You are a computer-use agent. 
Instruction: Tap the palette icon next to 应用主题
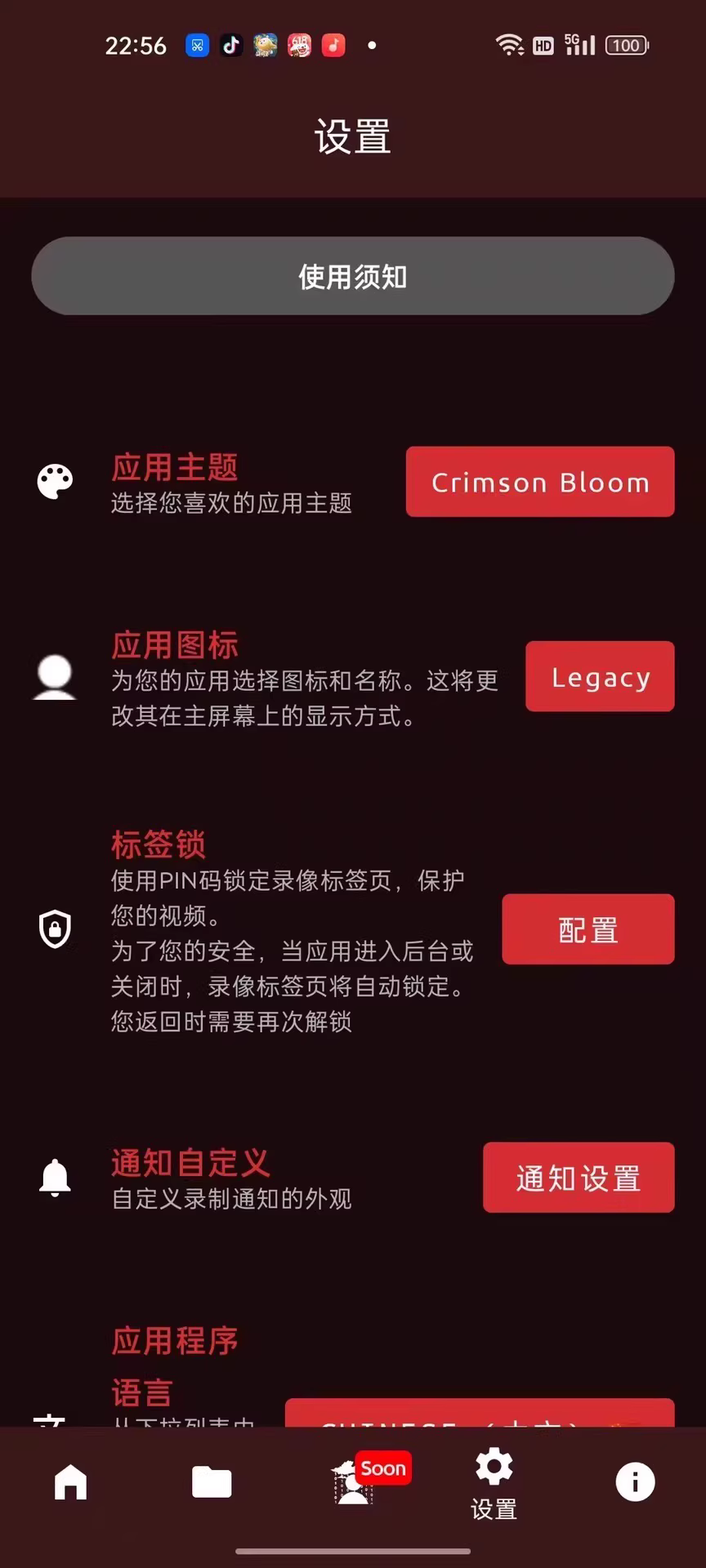tap(55, 481)
